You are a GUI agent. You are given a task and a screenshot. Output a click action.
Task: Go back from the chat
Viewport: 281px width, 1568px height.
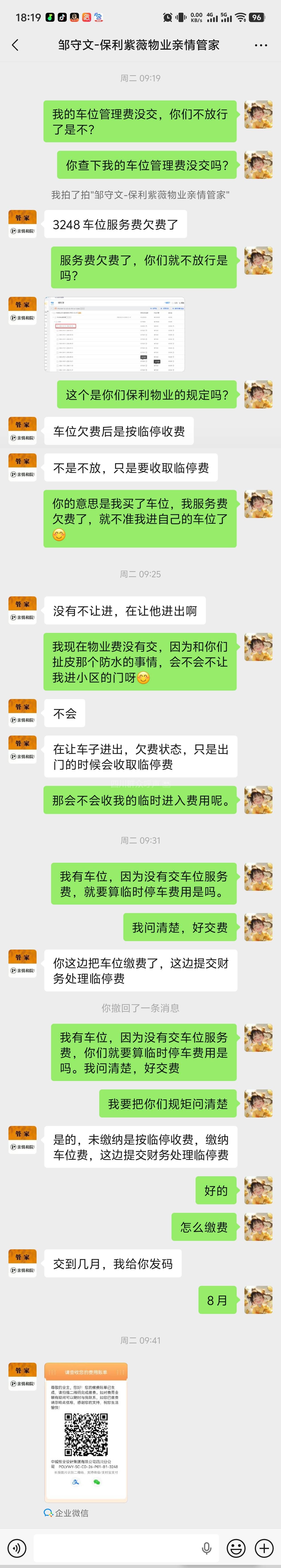(15, 45)
